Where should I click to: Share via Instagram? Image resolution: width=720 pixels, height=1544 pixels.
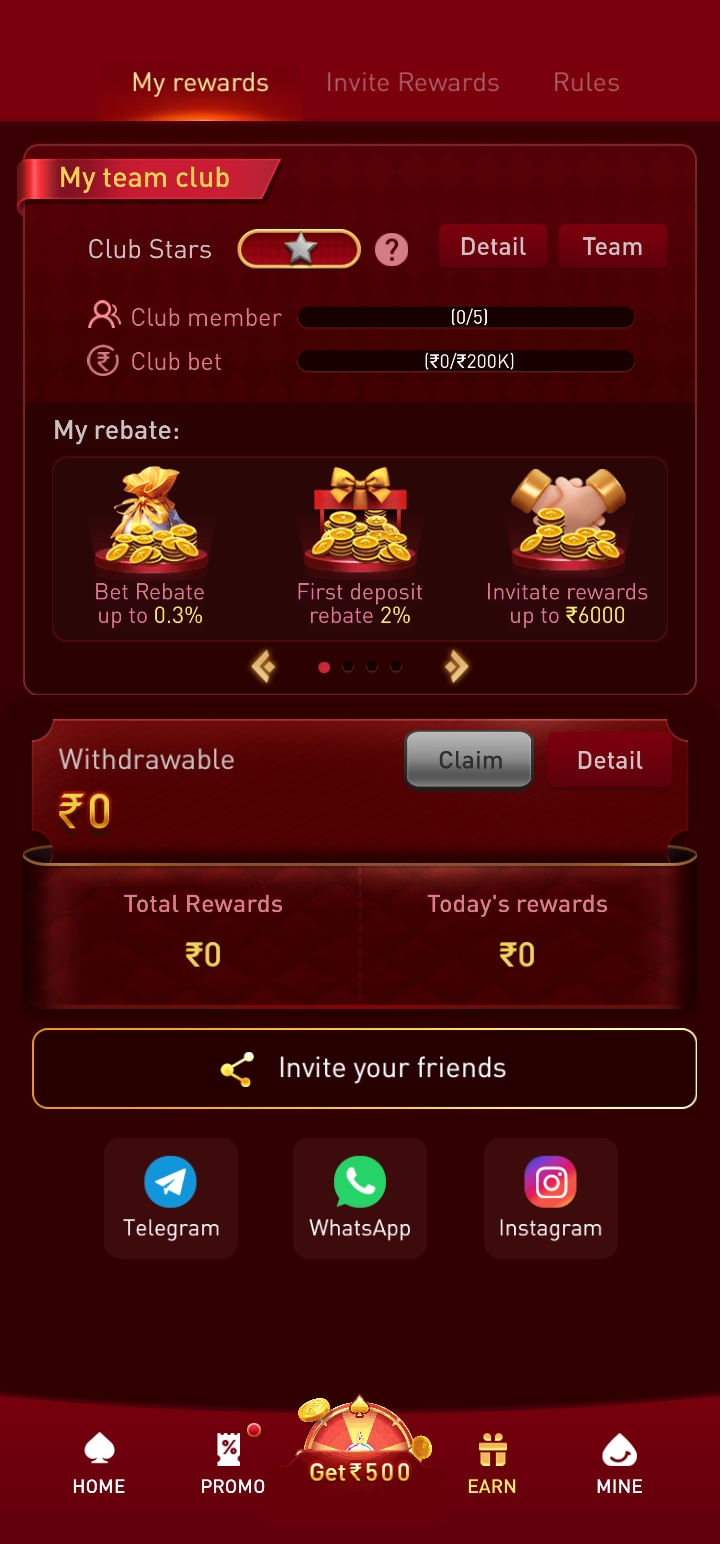550,1198
